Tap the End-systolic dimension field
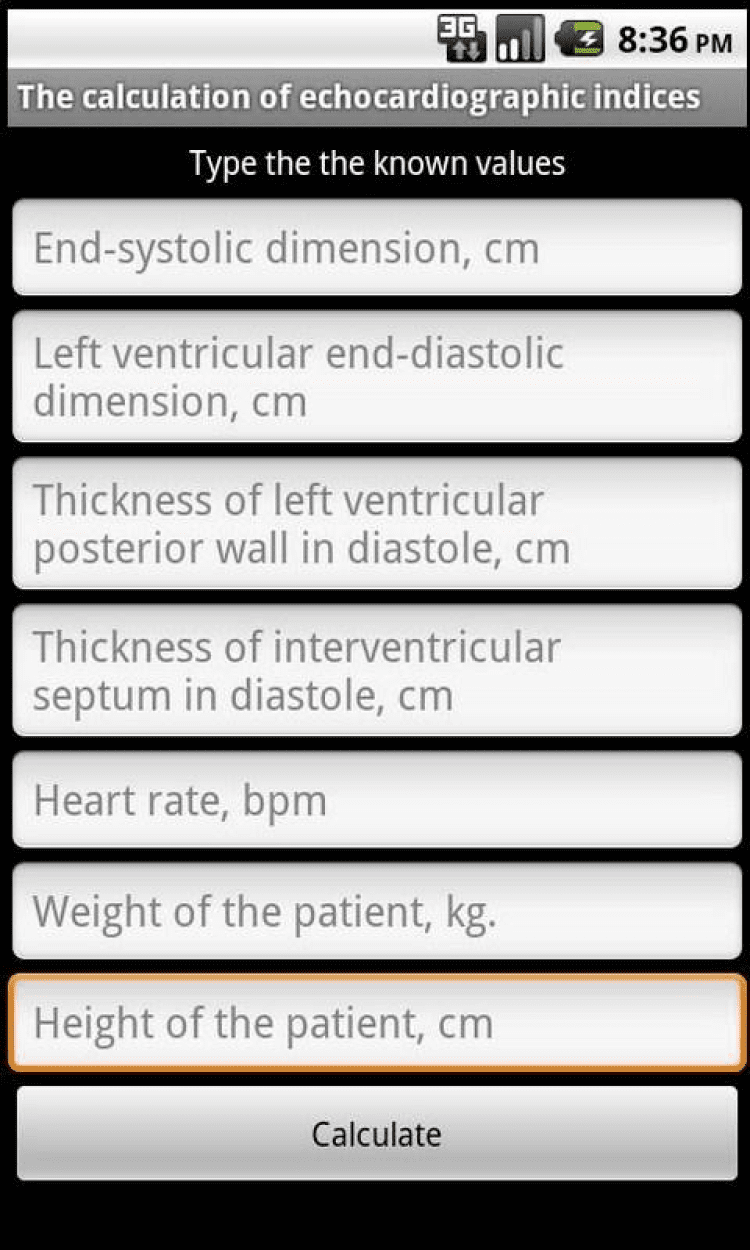Image resolution: width=750 pixels, height=1250 pixels. pos(375,248)
